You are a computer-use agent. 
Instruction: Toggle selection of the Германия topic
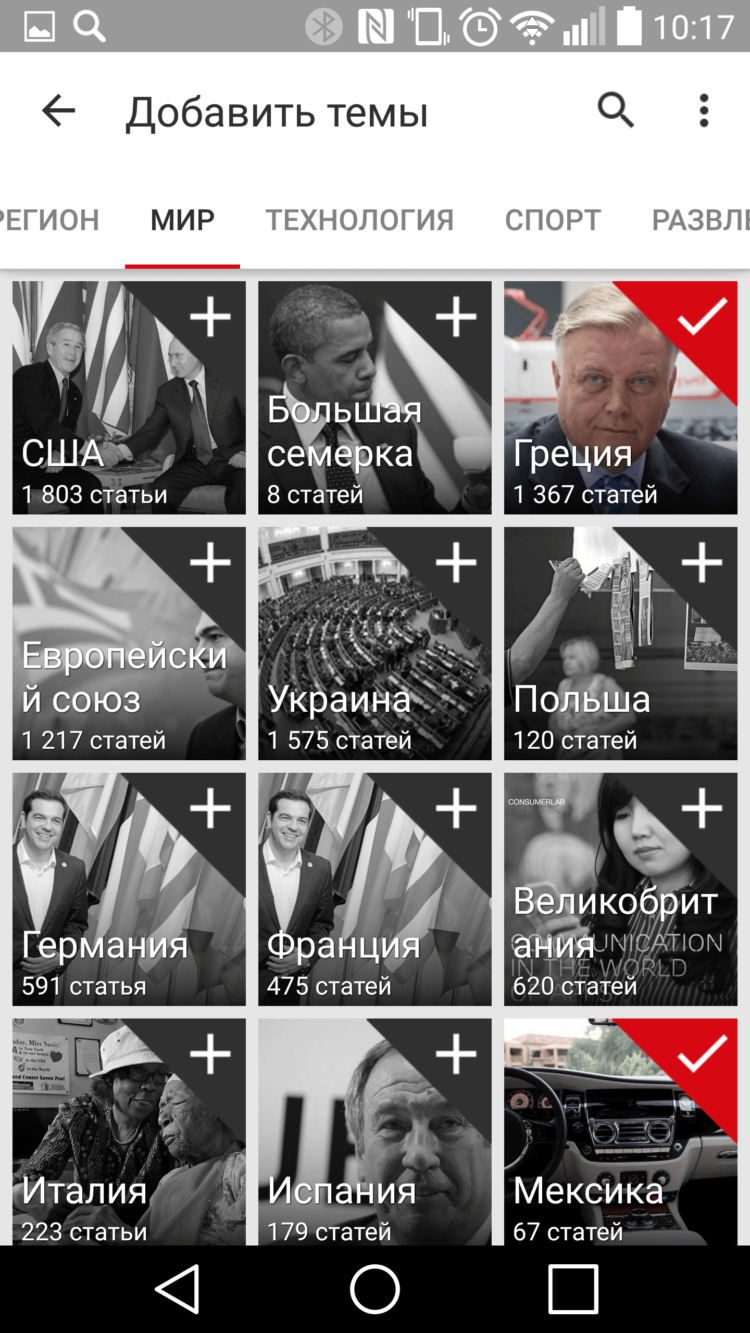210,807
